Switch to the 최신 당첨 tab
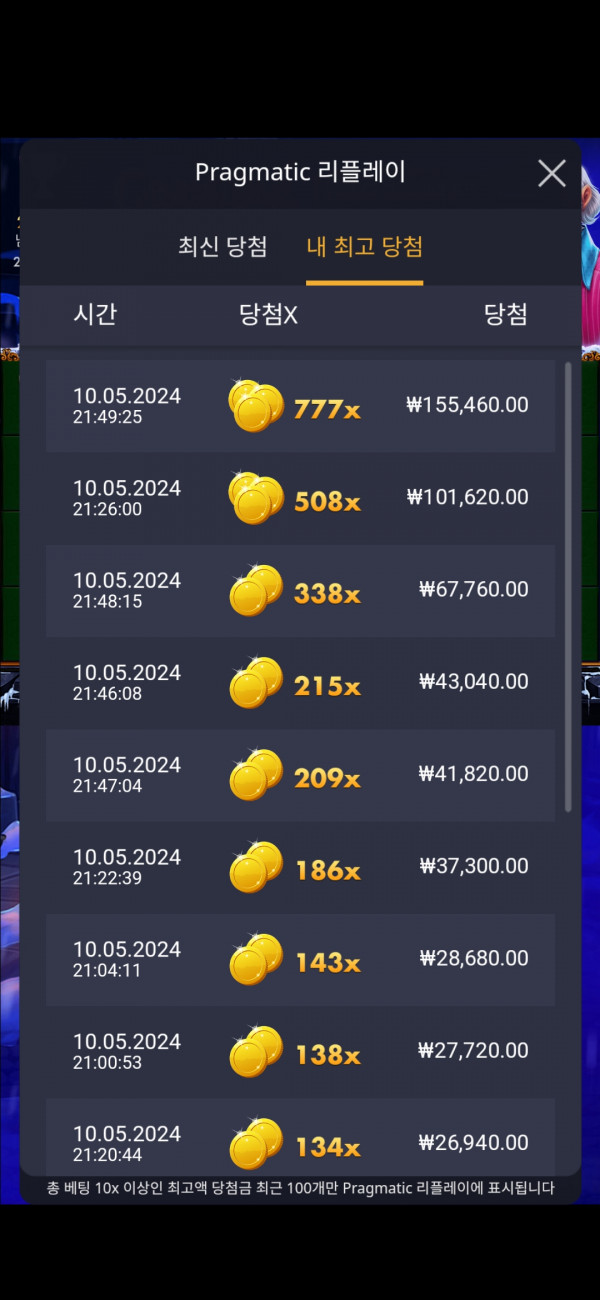 (x=223, y=247)
